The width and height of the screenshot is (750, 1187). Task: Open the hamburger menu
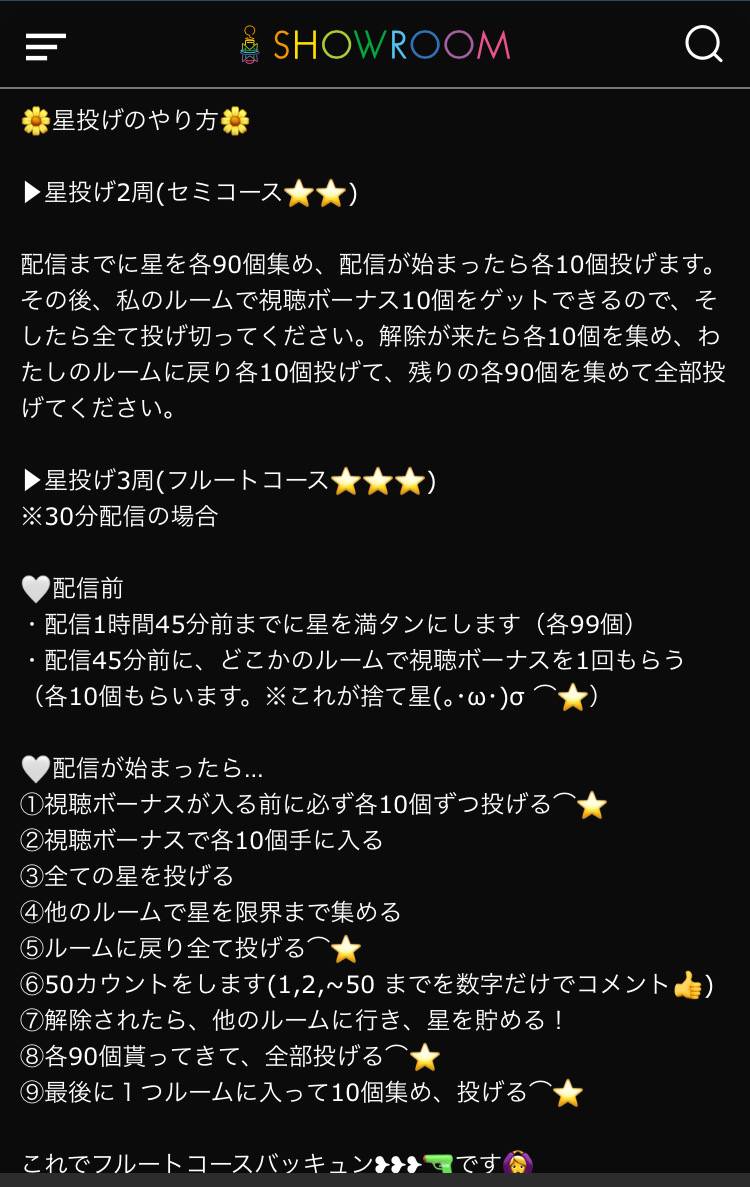(x=46, y=46)
